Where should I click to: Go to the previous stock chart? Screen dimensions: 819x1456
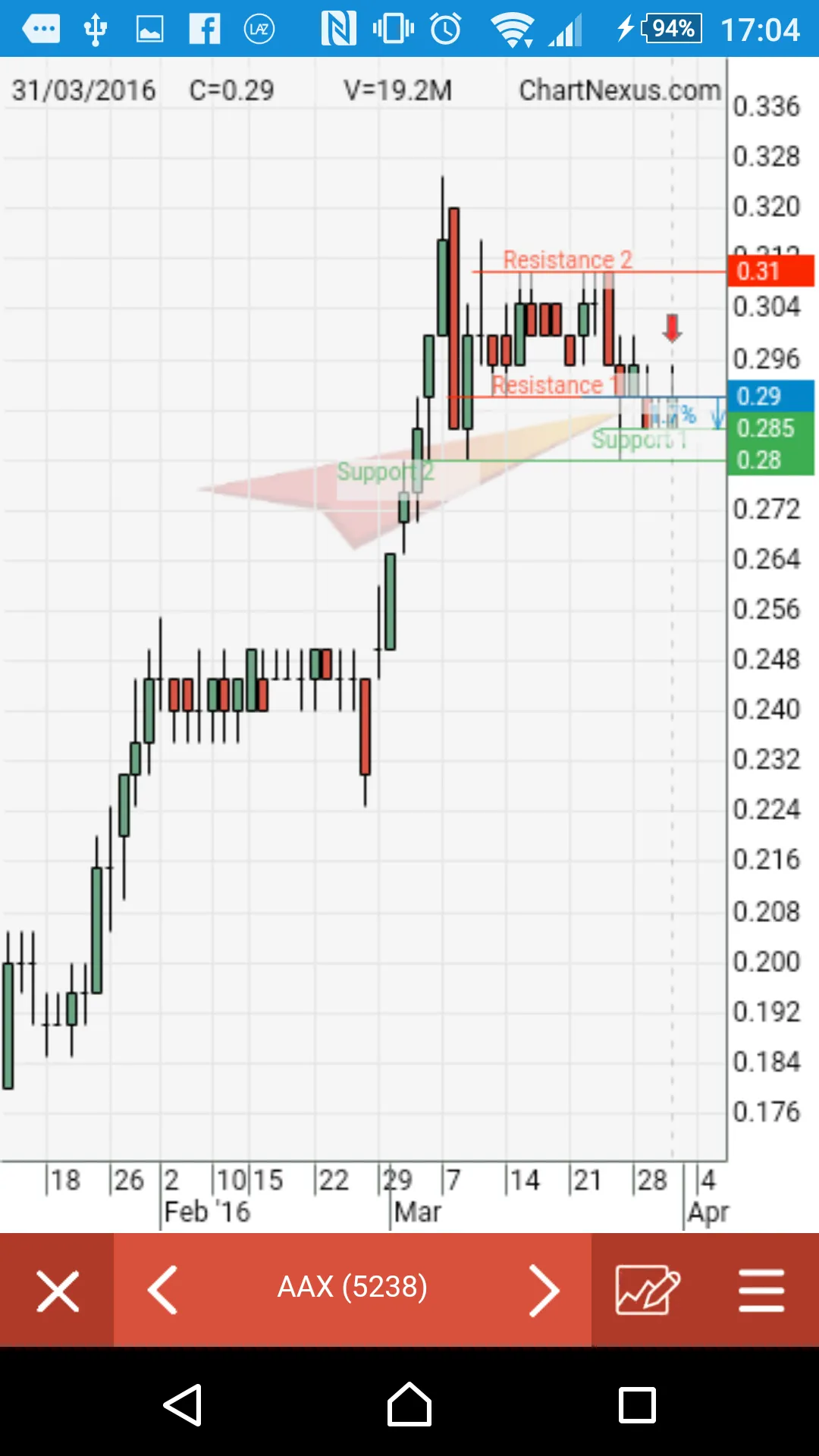(x=162, y=1289)
